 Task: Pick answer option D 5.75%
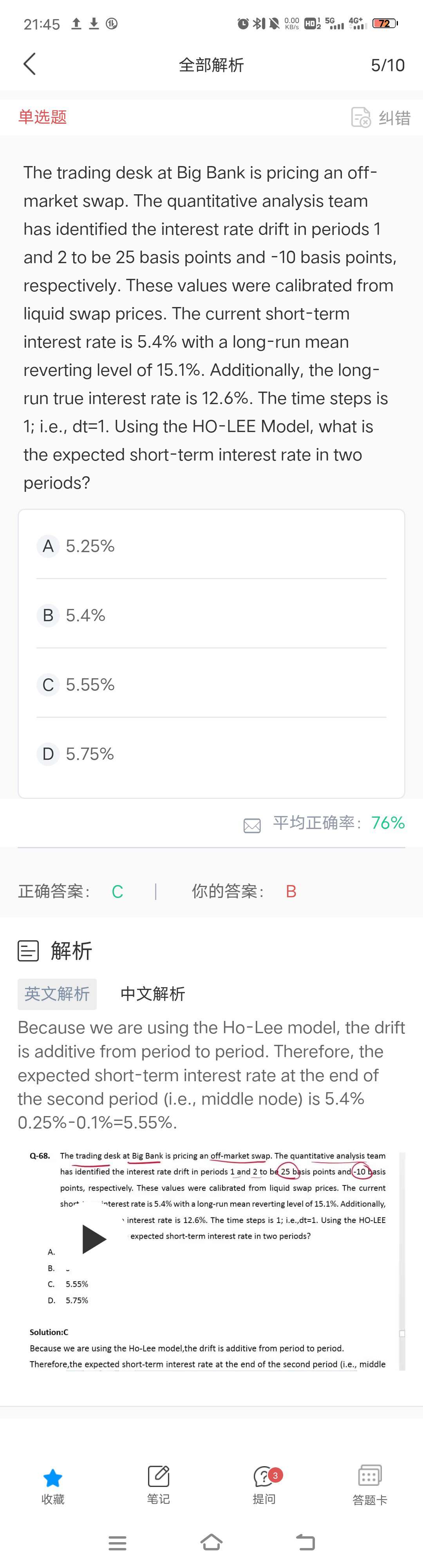tap(89, 754)
